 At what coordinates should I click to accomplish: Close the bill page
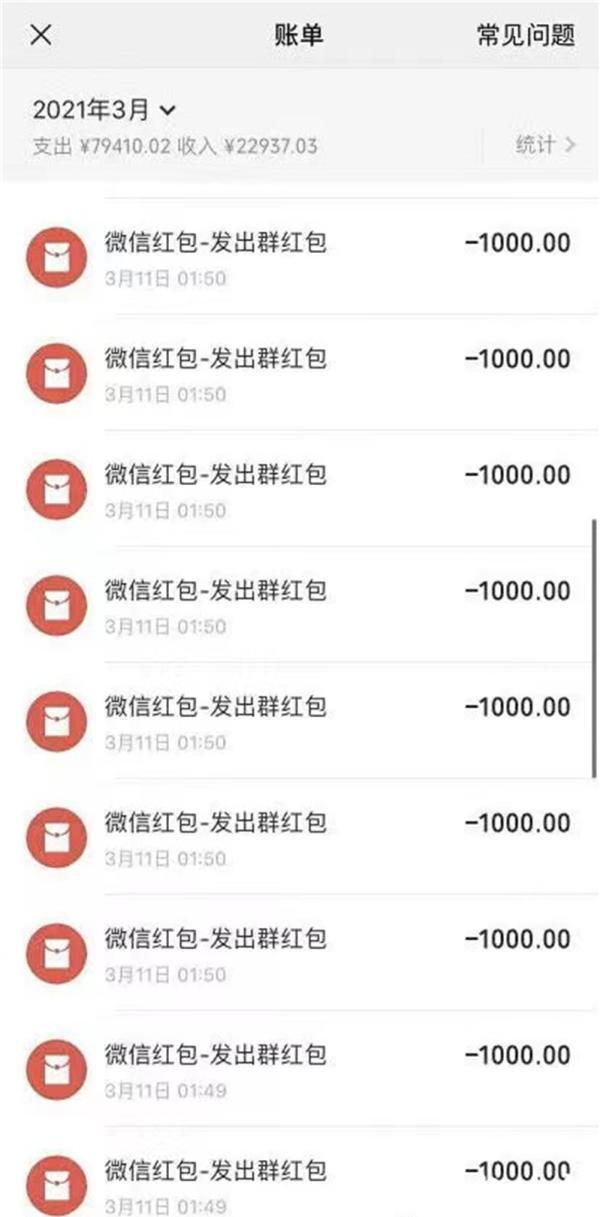click(x=41, y=35)
